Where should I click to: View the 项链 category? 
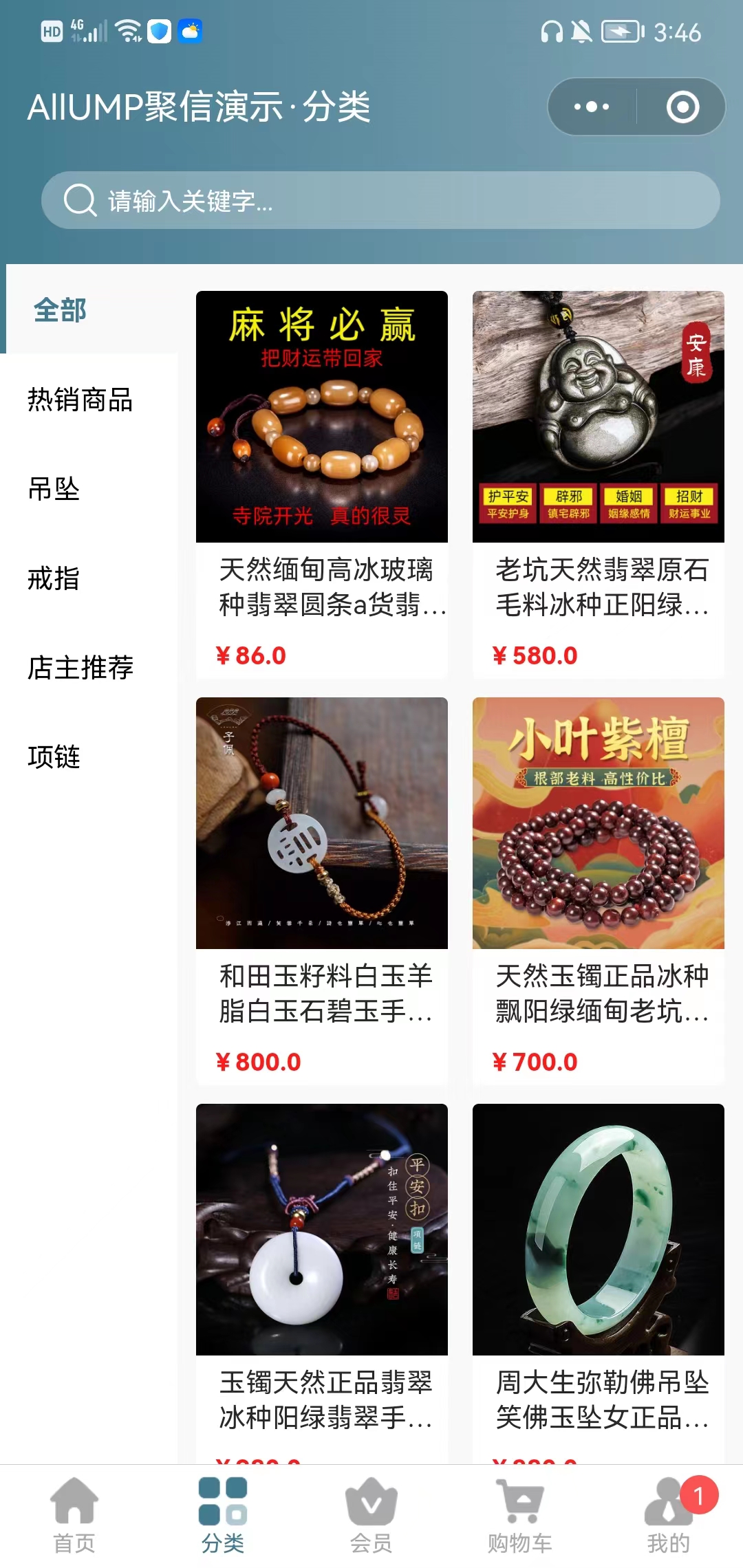54,756
